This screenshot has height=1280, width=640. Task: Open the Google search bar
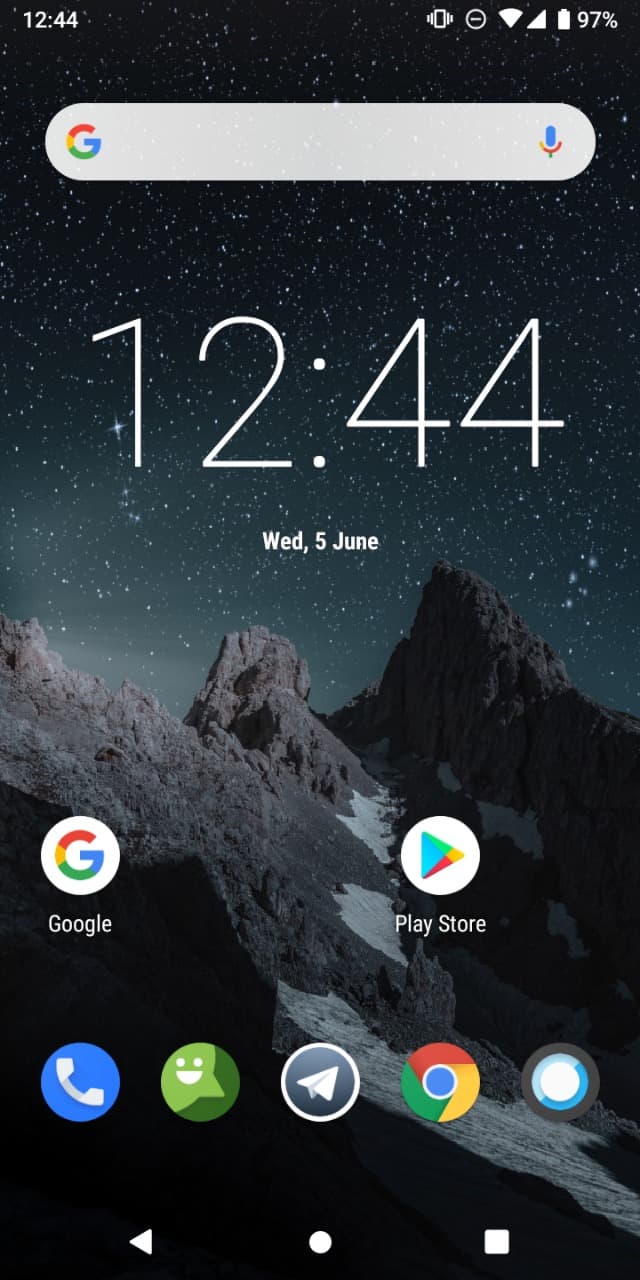(x=320, y=142)
